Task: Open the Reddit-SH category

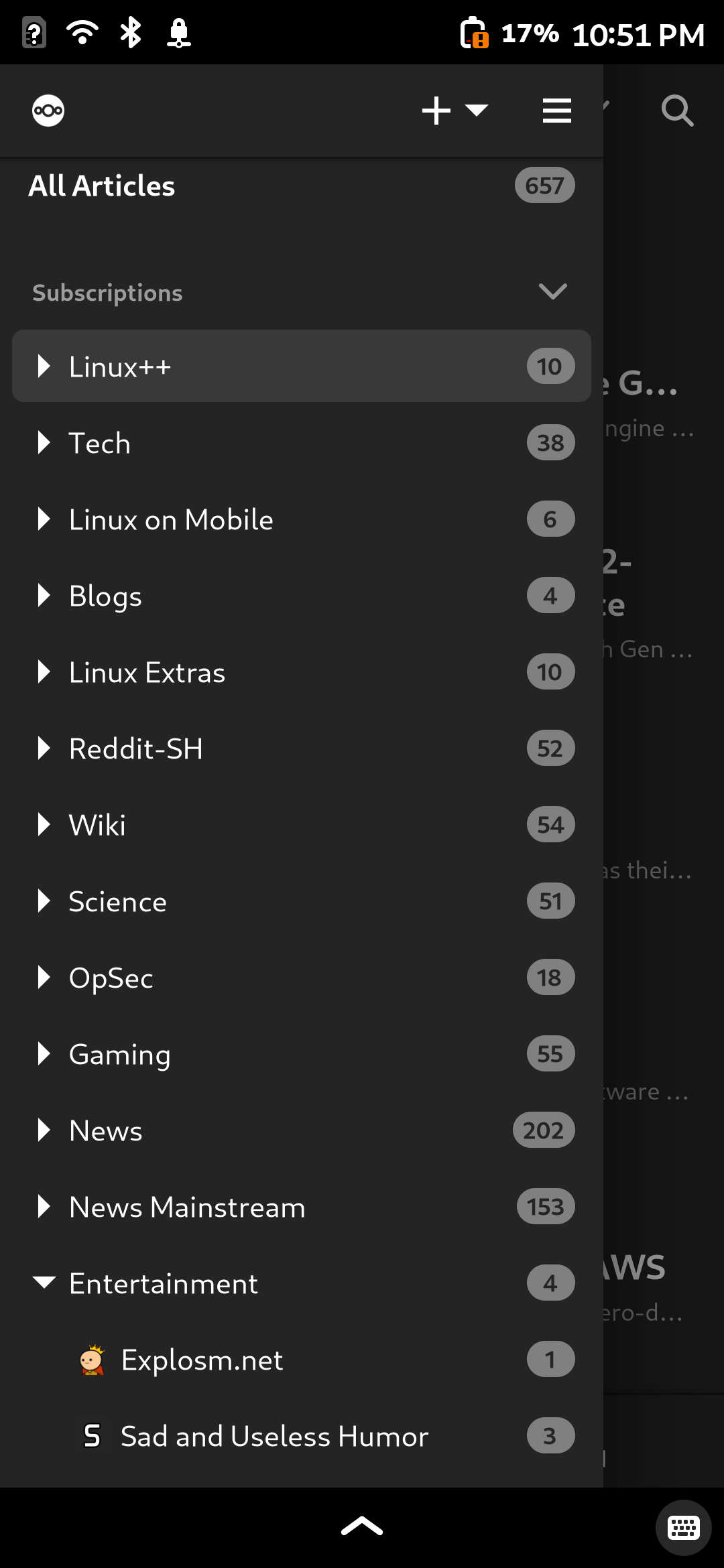Action: pos(302,748)
